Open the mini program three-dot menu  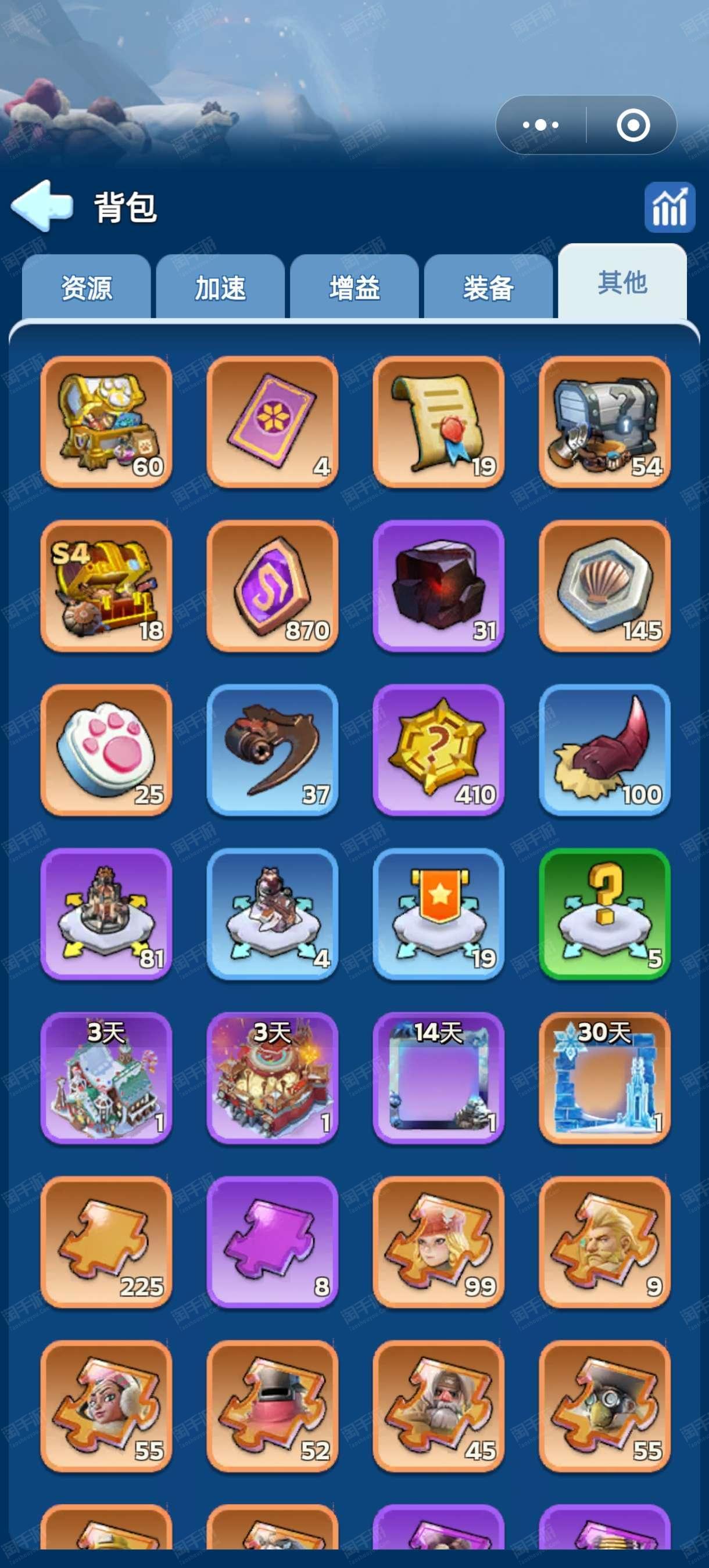point(540,125)
